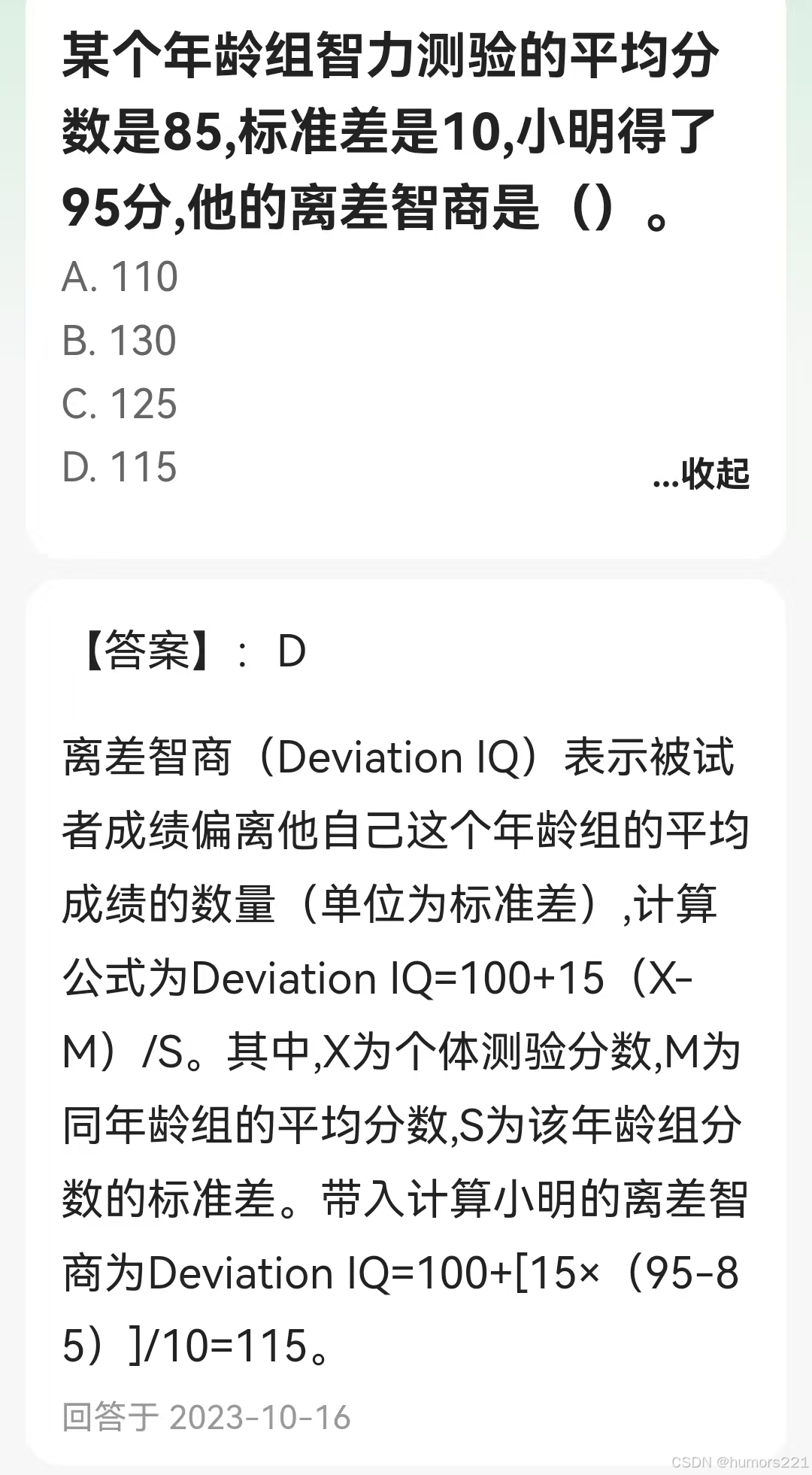812x1475 pixels.
Task: Select option A. 110
Action: click(120, 277)
